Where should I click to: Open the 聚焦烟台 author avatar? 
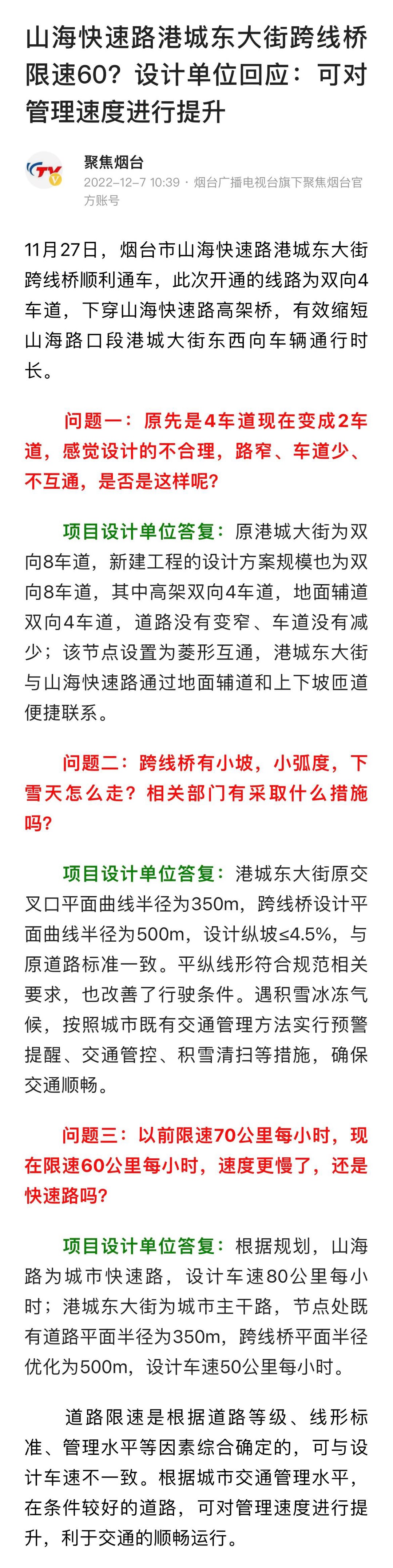(x=44, y=170)
